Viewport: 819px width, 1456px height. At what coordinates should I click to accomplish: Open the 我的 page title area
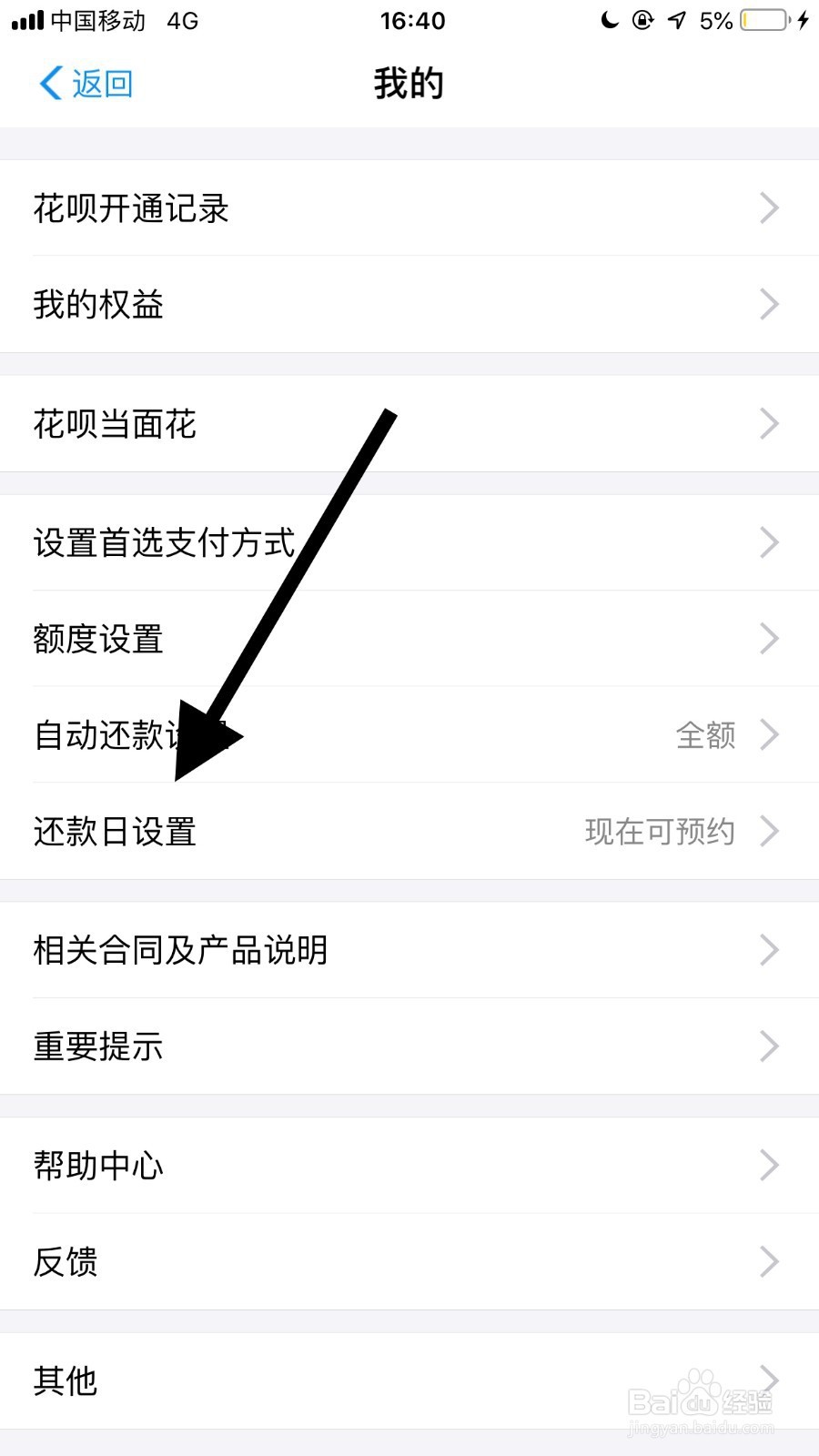pos(409,83)
